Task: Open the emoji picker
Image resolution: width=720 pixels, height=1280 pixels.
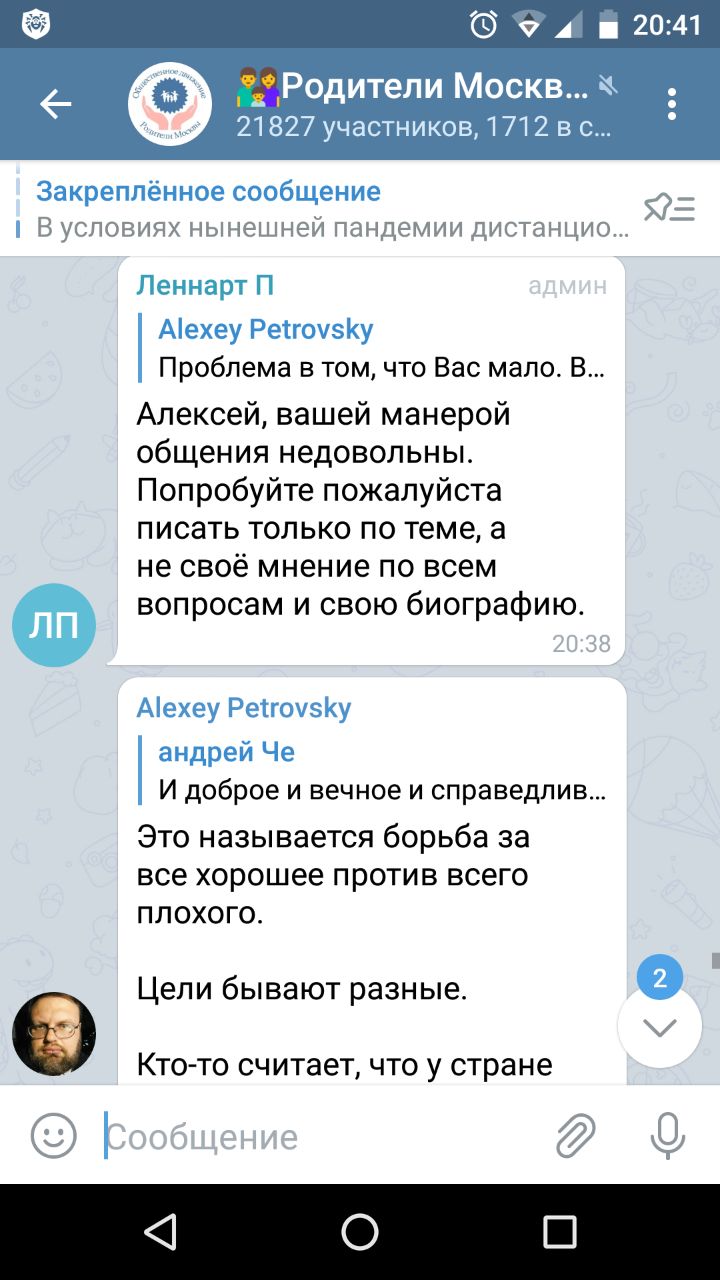Action: (54, 1137)
